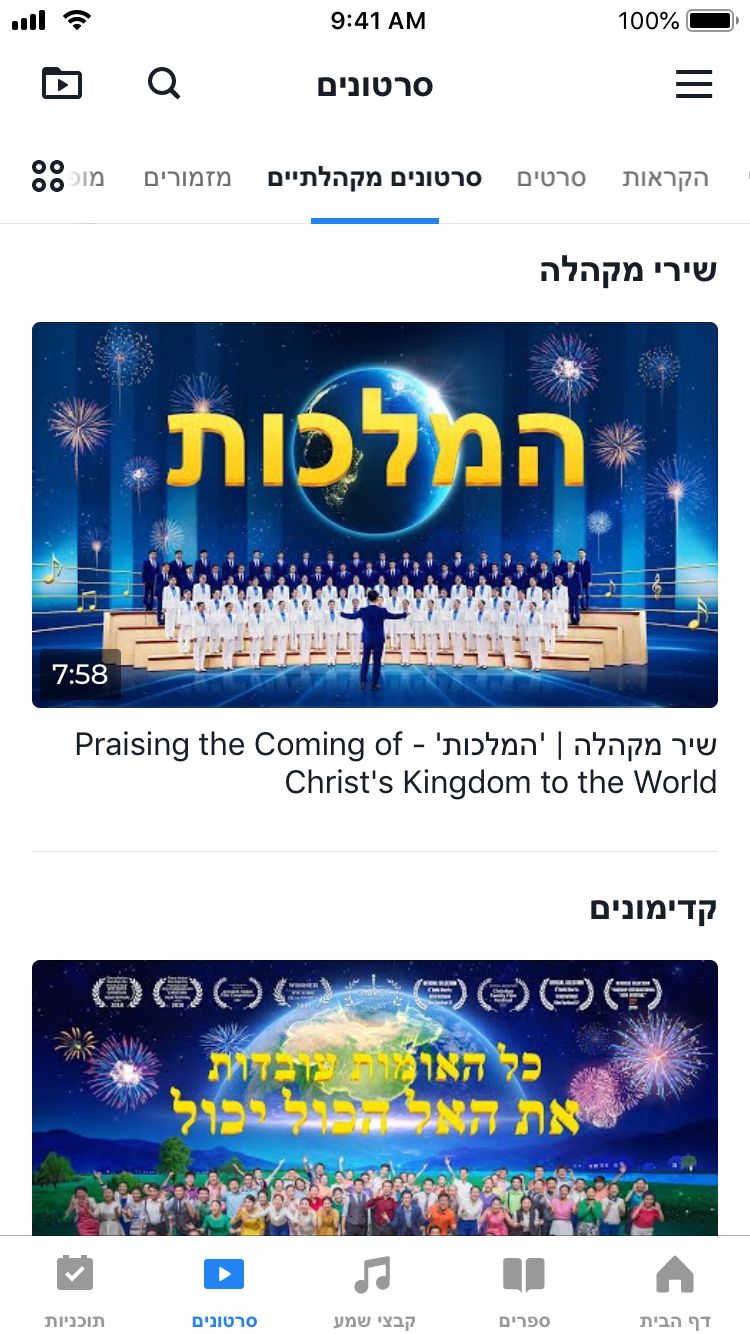Open the video folder icon
Screen dimensions: 750x1334
tap(62, 84)
